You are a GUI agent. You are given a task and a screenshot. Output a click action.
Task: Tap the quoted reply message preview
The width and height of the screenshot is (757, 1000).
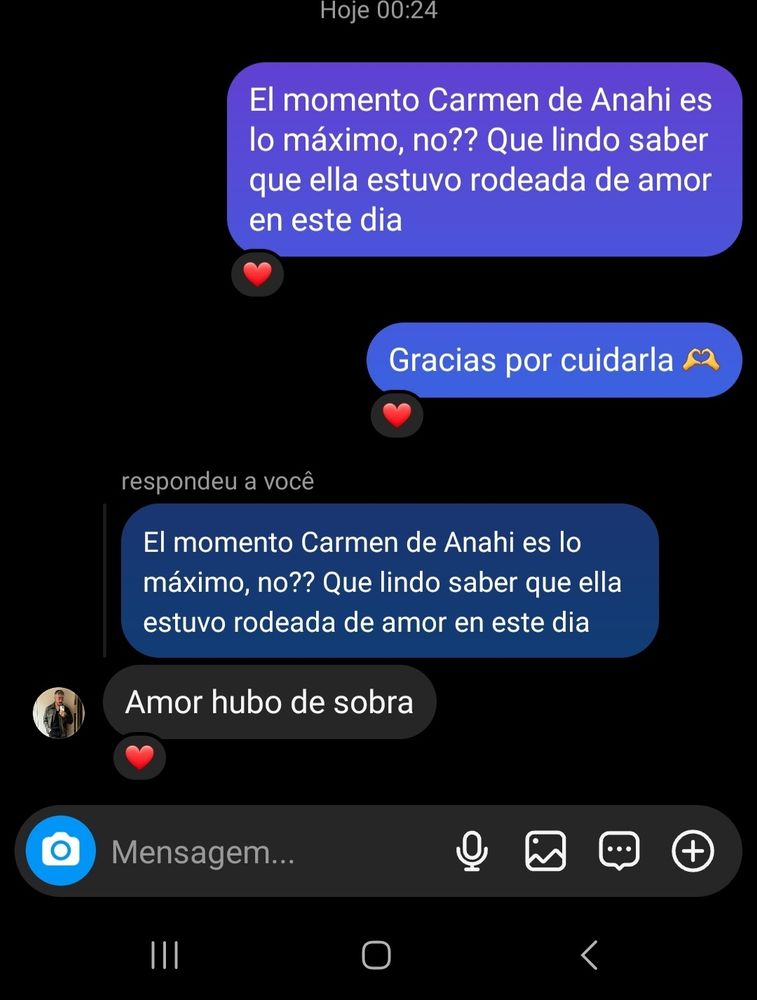coord(389,581)
